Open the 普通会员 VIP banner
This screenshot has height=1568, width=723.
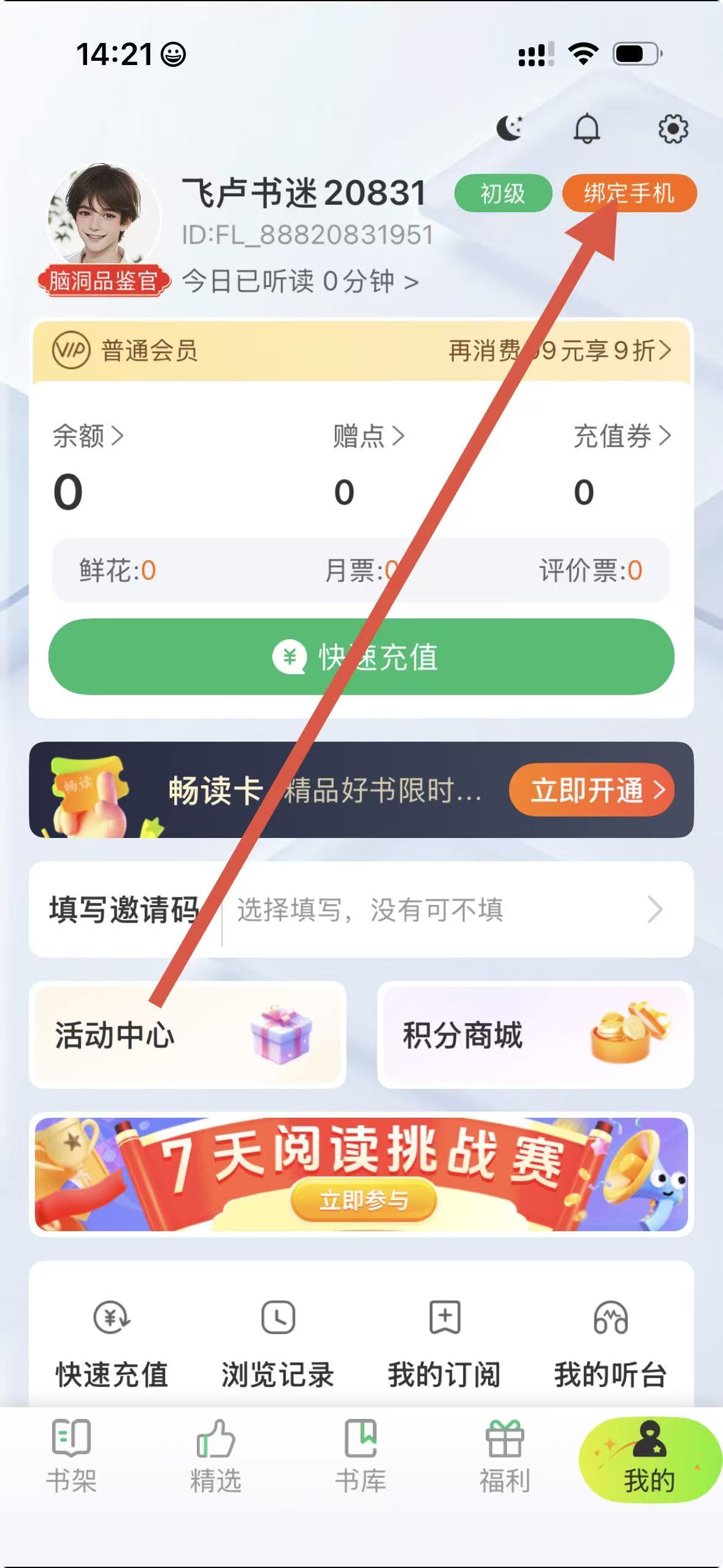tap(361, 351)
